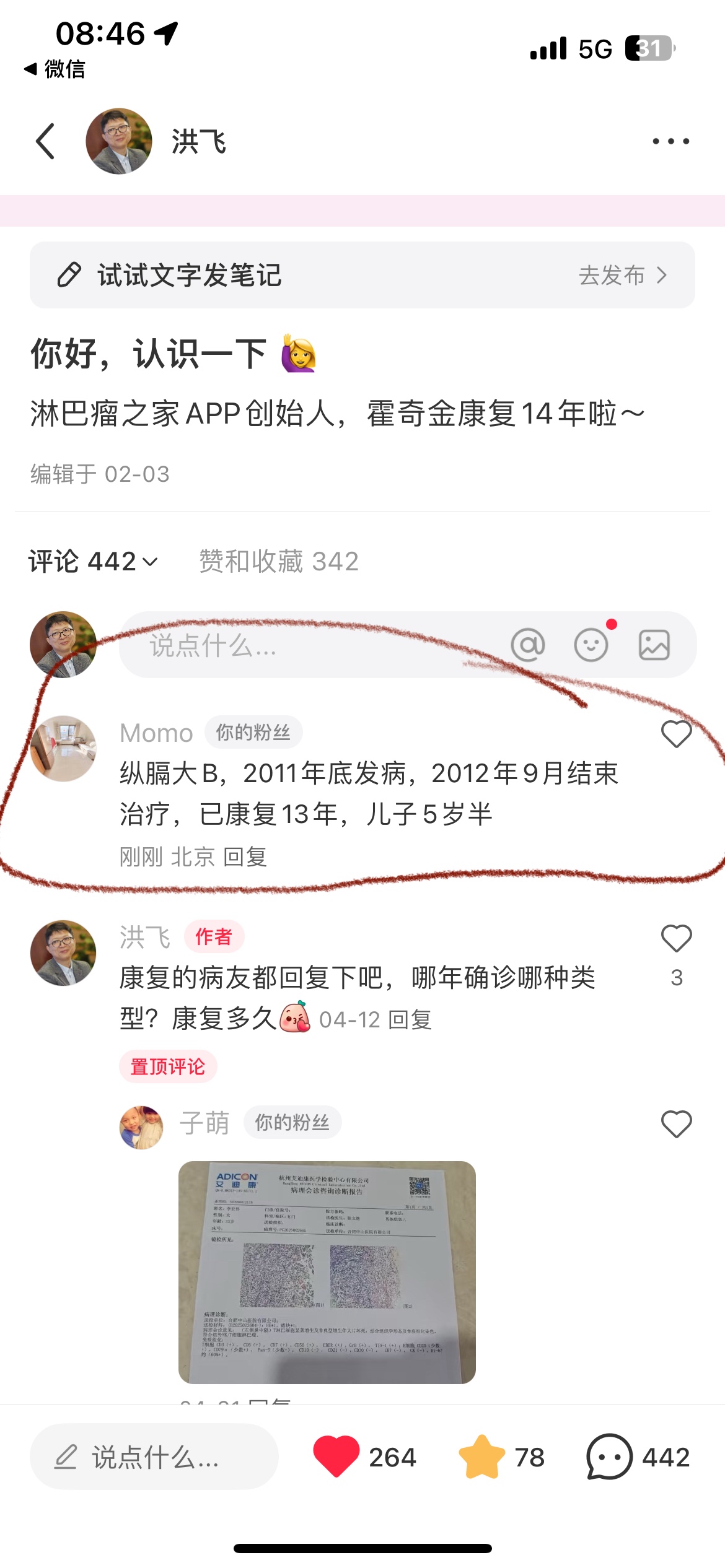Tap the bottom 说点什么 input field
Screen dimensions: 725x1568
(154, 1457)
